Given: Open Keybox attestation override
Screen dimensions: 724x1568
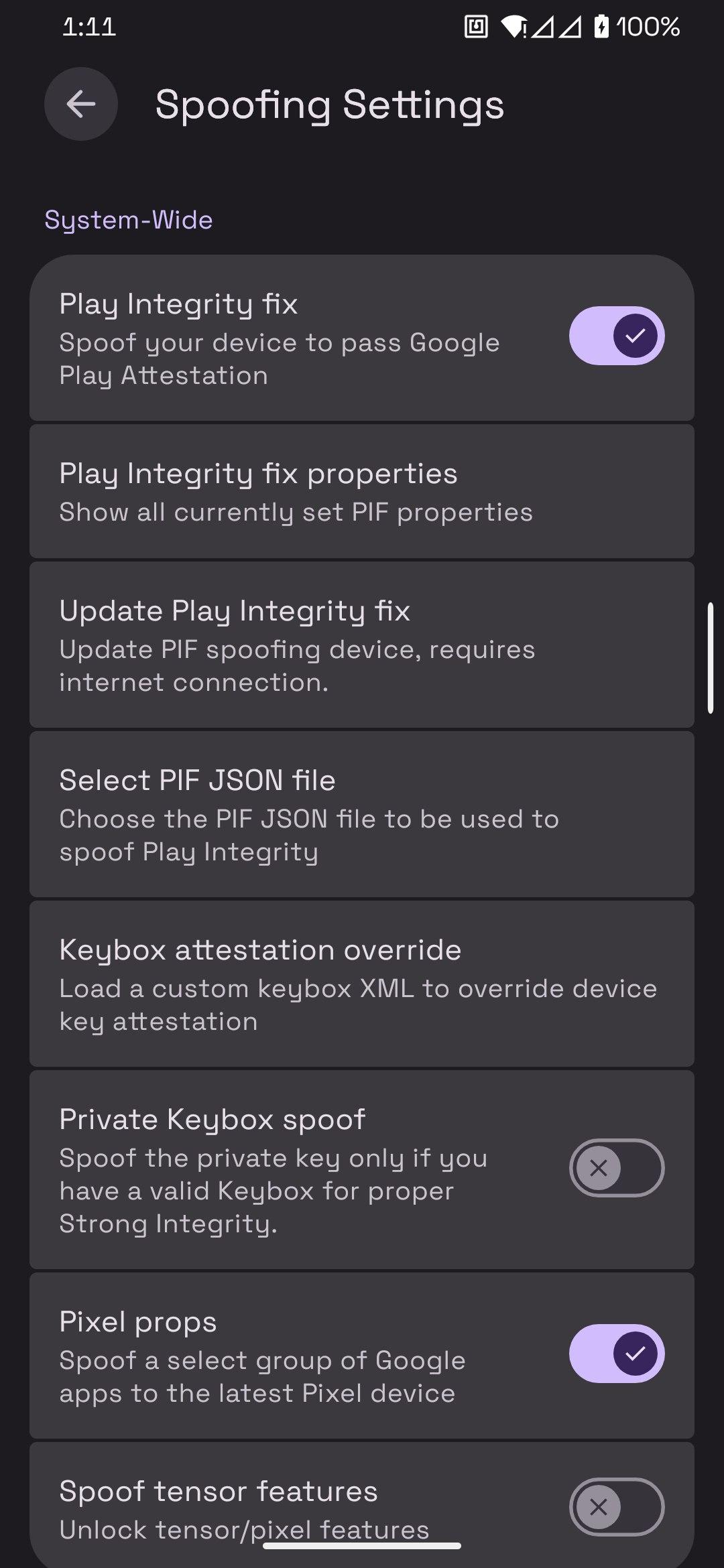Looking at the screenshot, I should [x=362, y=984].
